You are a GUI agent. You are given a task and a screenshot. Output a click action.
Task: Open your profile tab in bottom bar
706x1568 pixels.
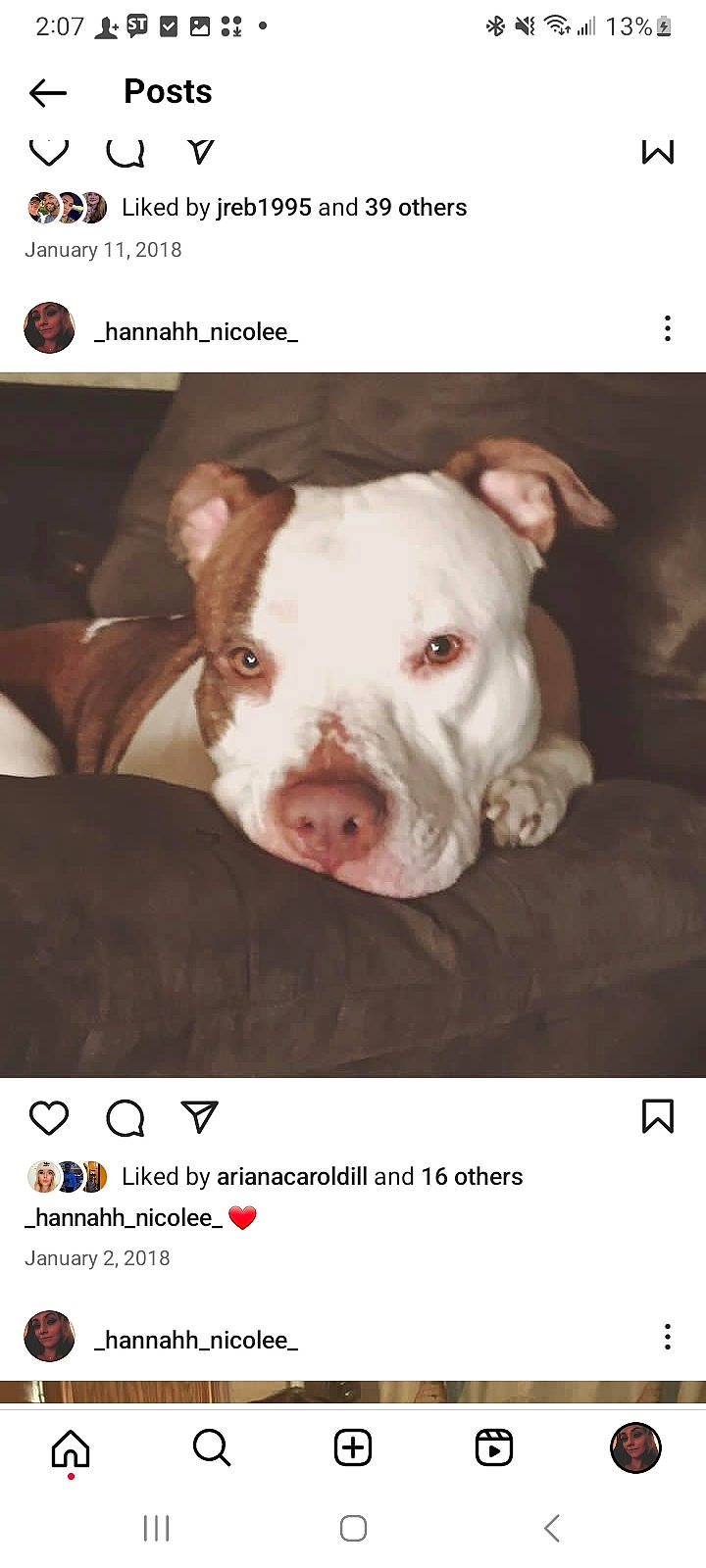(x=635, y=1447)
